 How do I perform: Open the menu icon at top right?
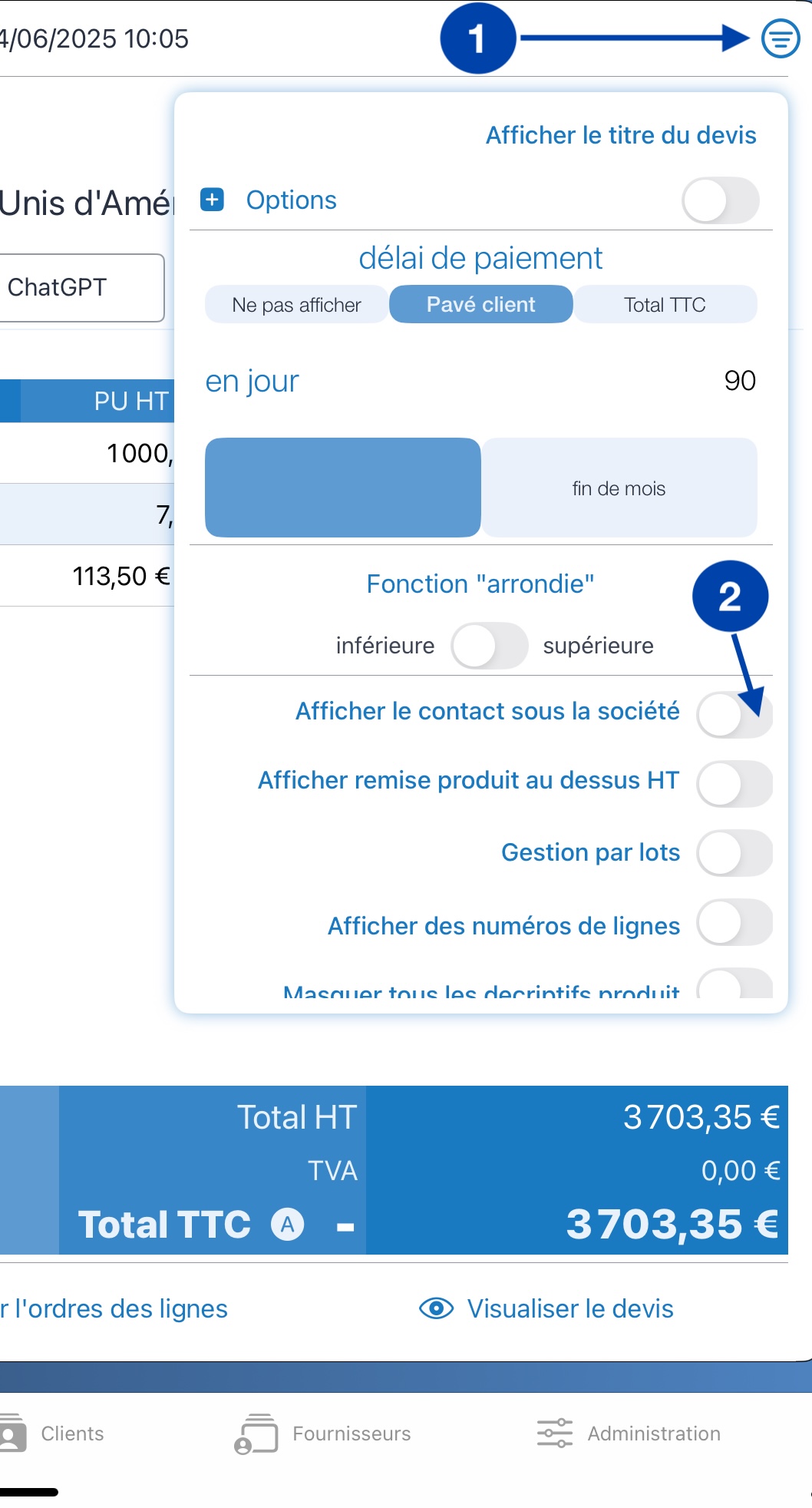click(x=781, y=38)
